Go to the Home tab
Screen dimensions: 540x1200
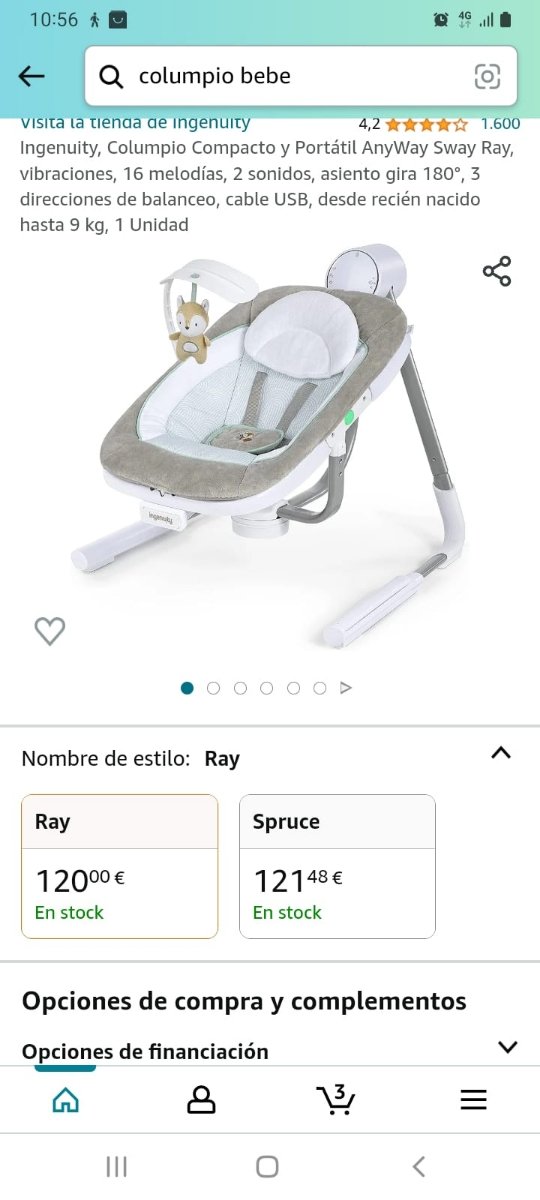coord(65,1100)
